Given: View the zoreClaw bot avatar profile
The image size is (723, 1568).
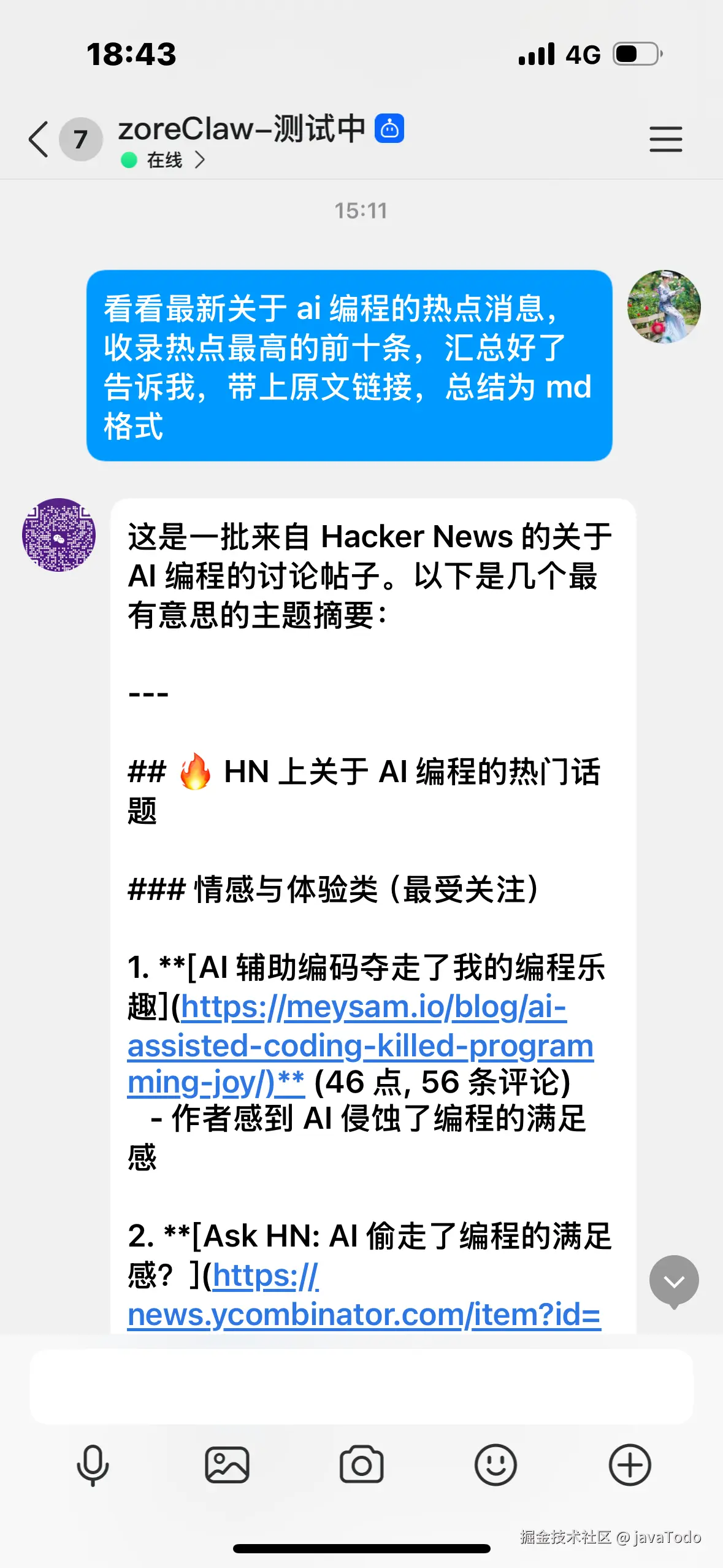Looking at the screenshot, I should click(x=59, y=535).
